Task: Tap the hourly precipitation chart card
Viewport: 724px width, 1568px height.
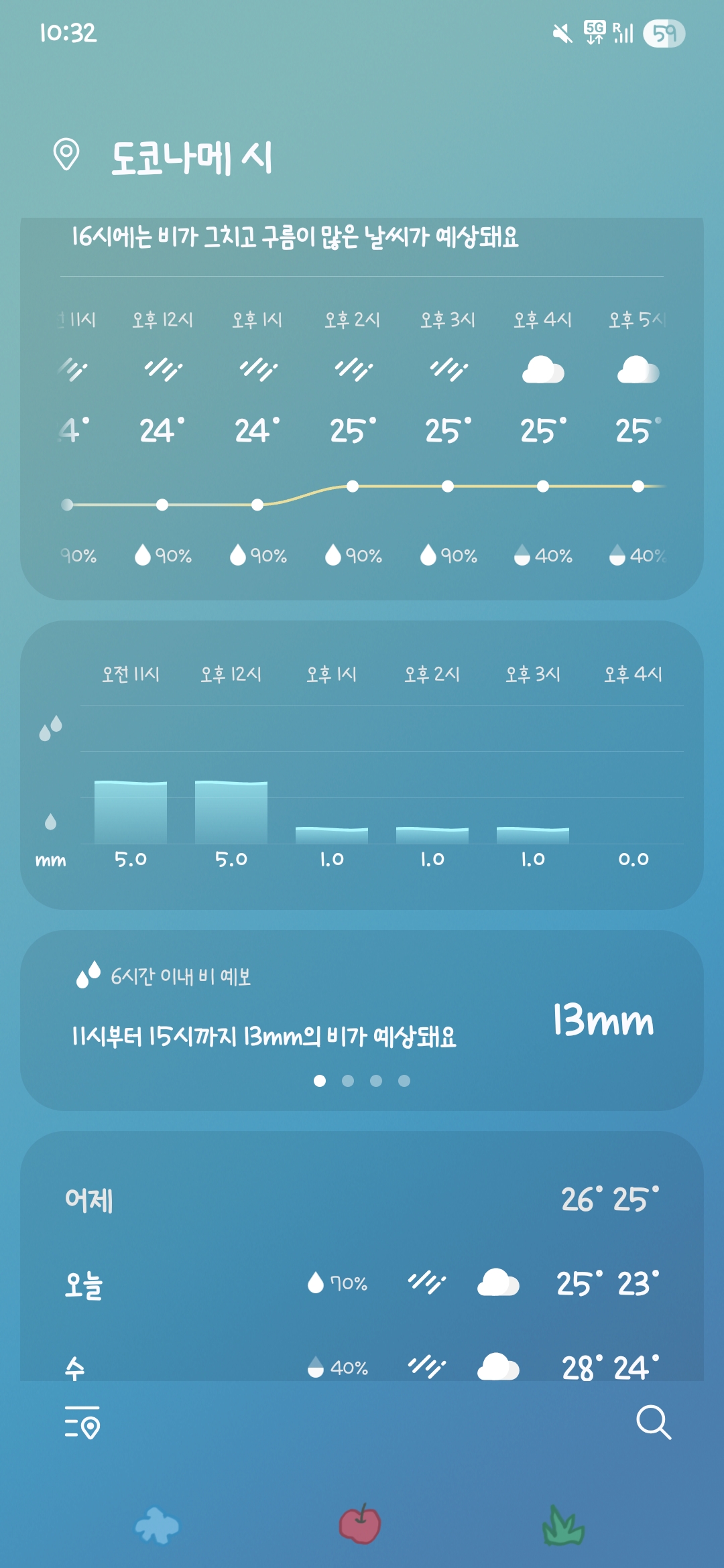Action: 362,765
